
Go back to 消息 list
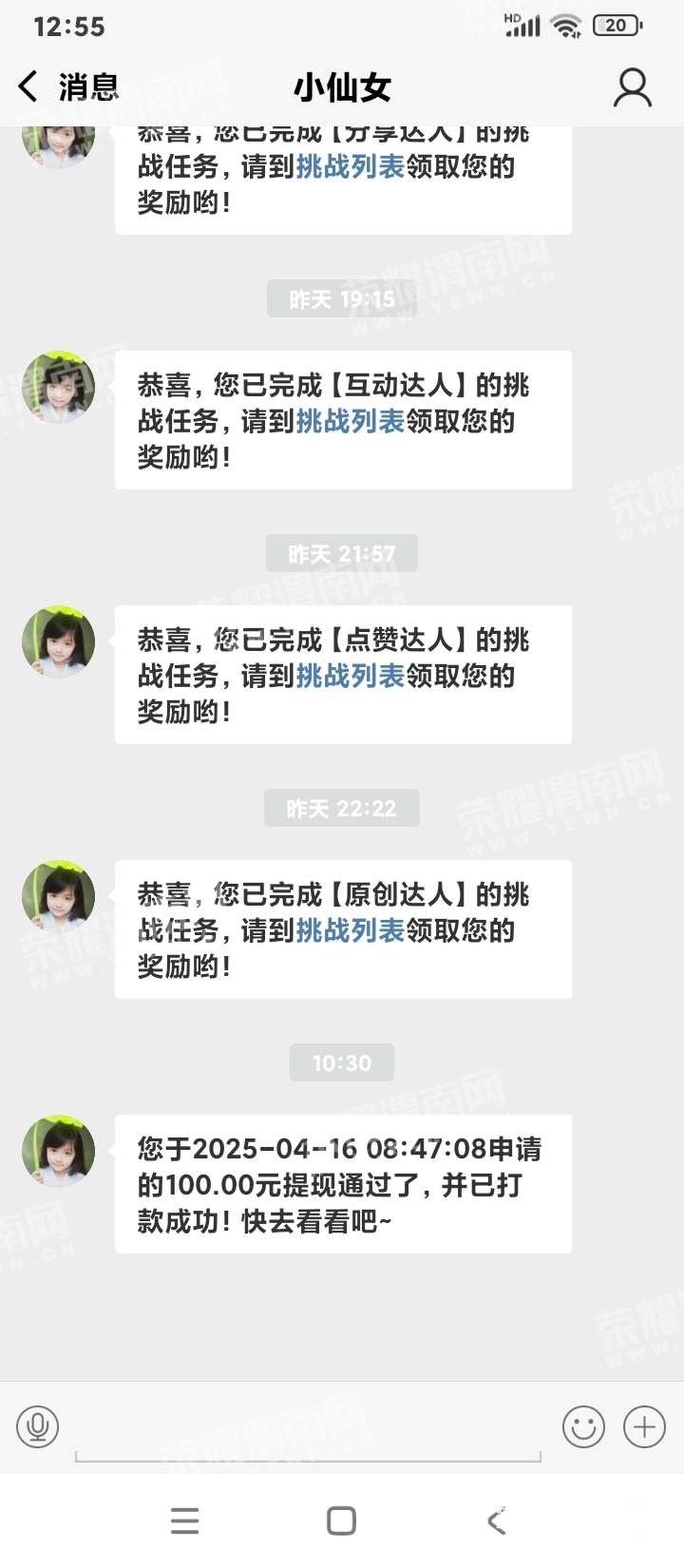pyautogui.click(x=66, y=87)
